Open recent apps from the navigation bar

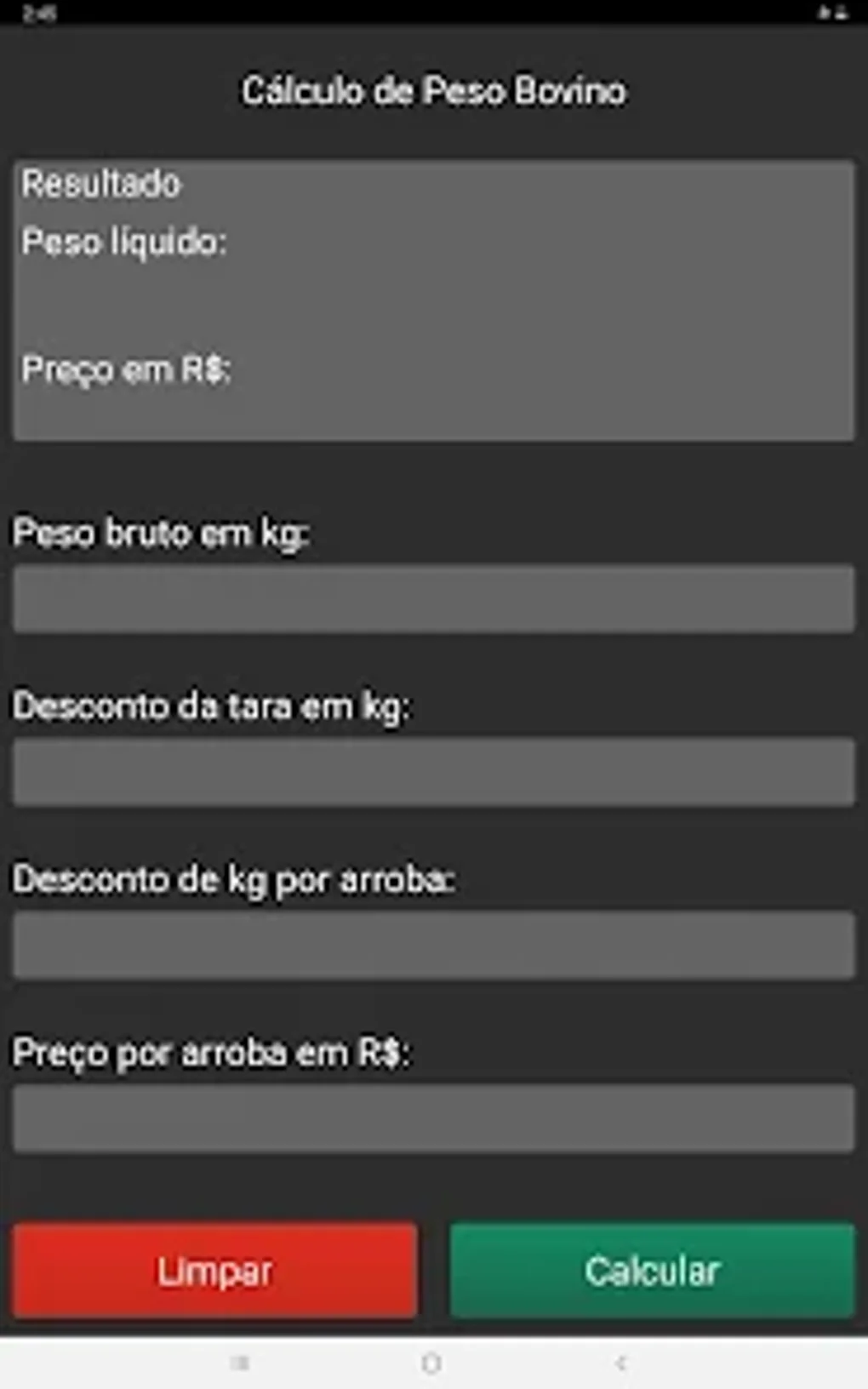(243, 1358)
